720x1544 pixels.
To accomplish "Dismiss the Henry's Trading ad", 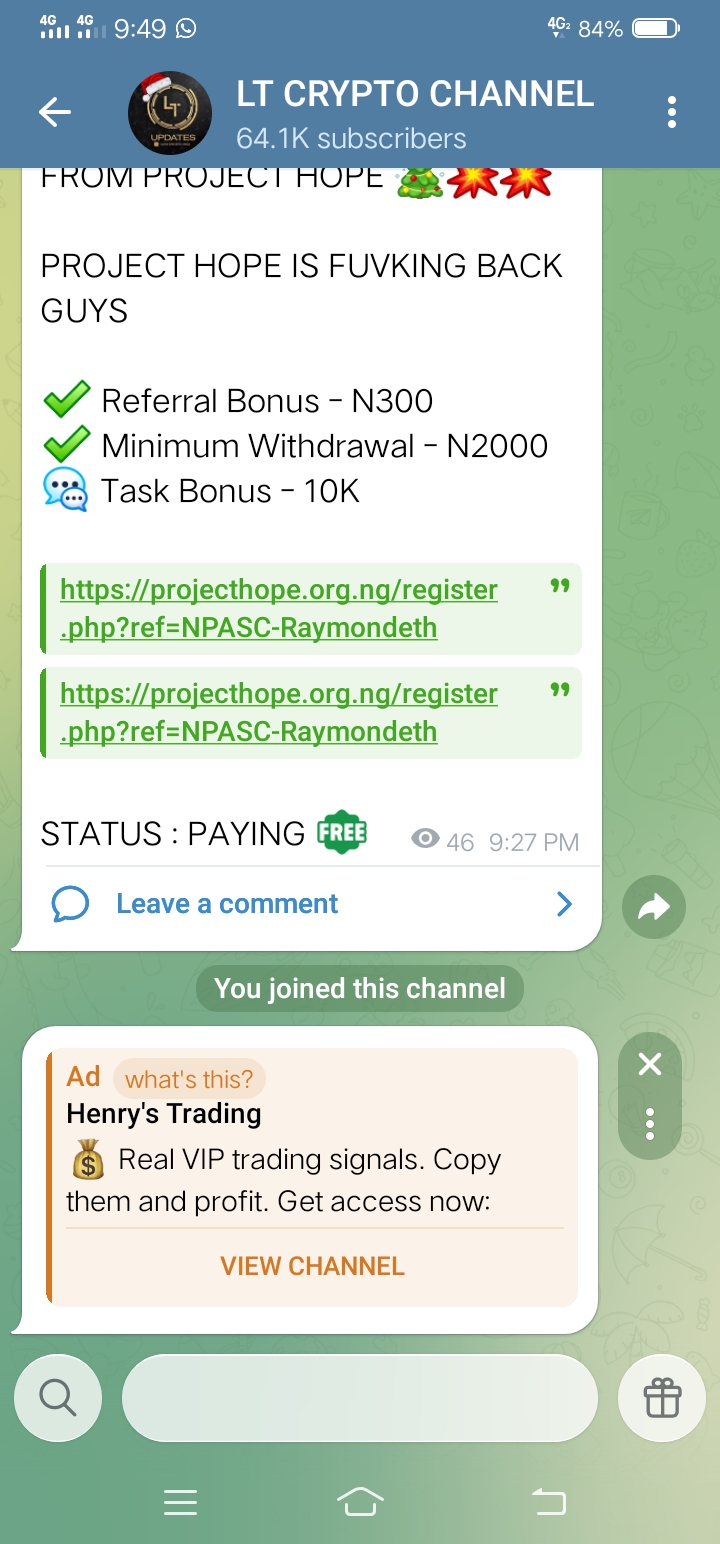I will click(650, 1065).
